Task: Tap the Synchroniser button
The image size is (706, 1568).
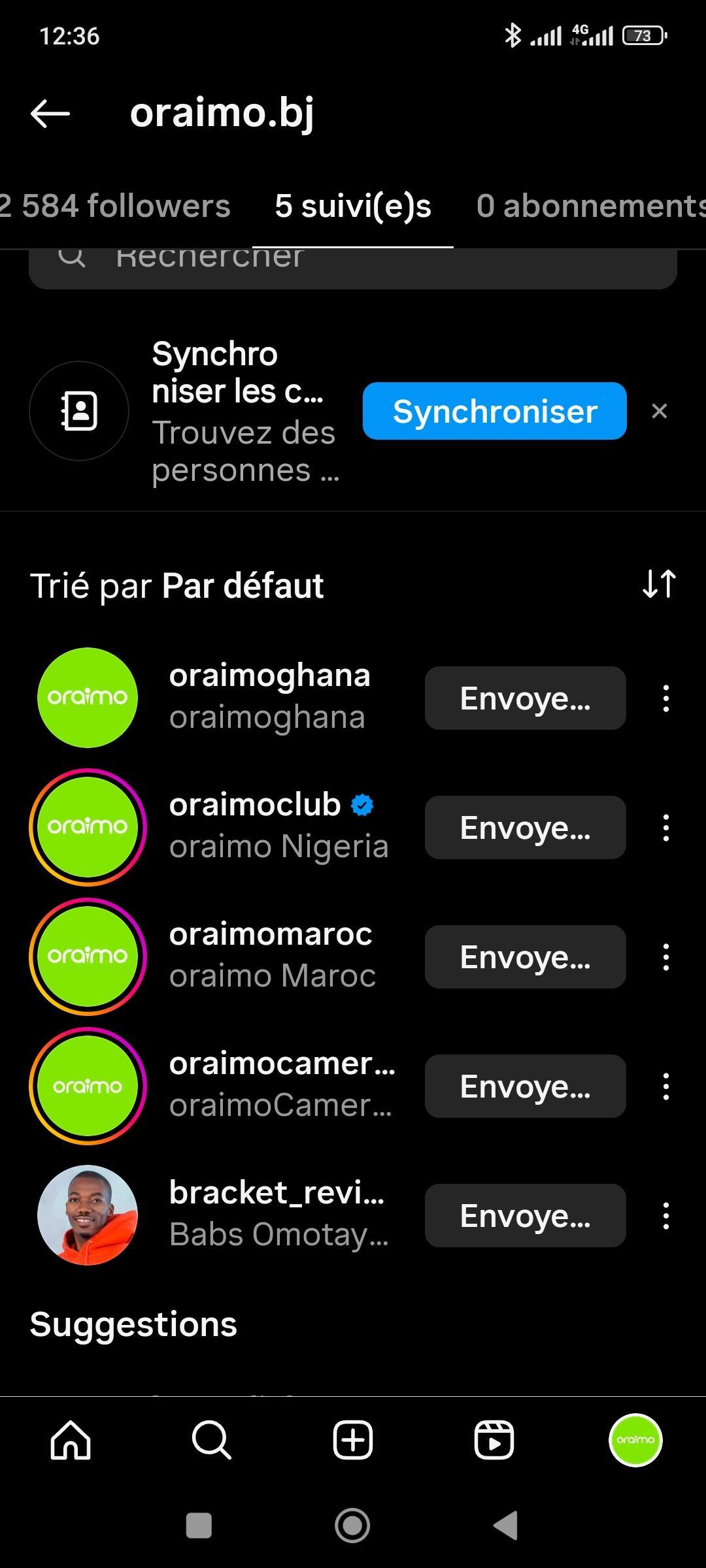Action: (494, 412)
